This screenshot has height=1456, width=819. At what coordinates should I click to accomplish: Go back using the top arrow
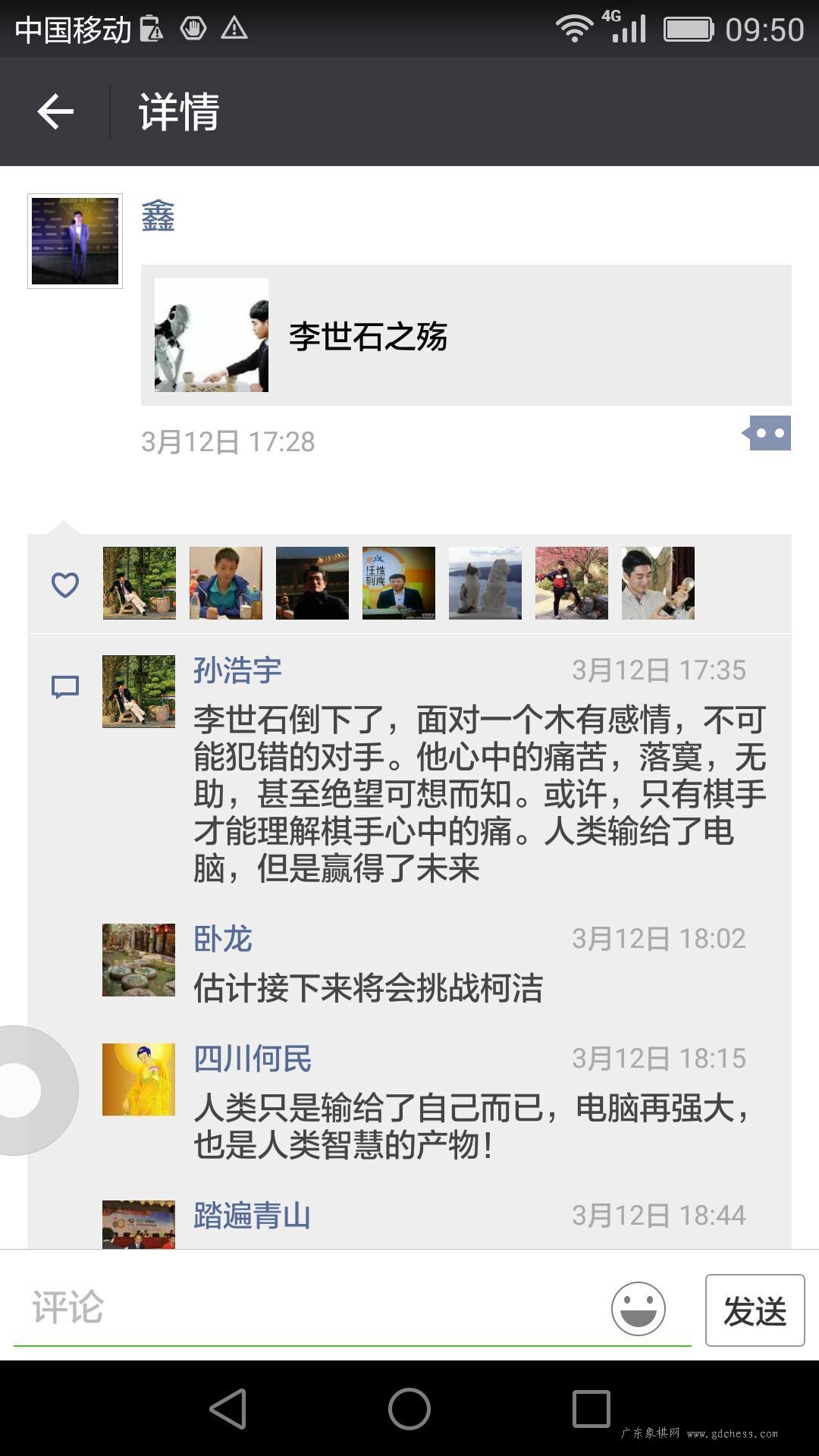pos(55,112)
